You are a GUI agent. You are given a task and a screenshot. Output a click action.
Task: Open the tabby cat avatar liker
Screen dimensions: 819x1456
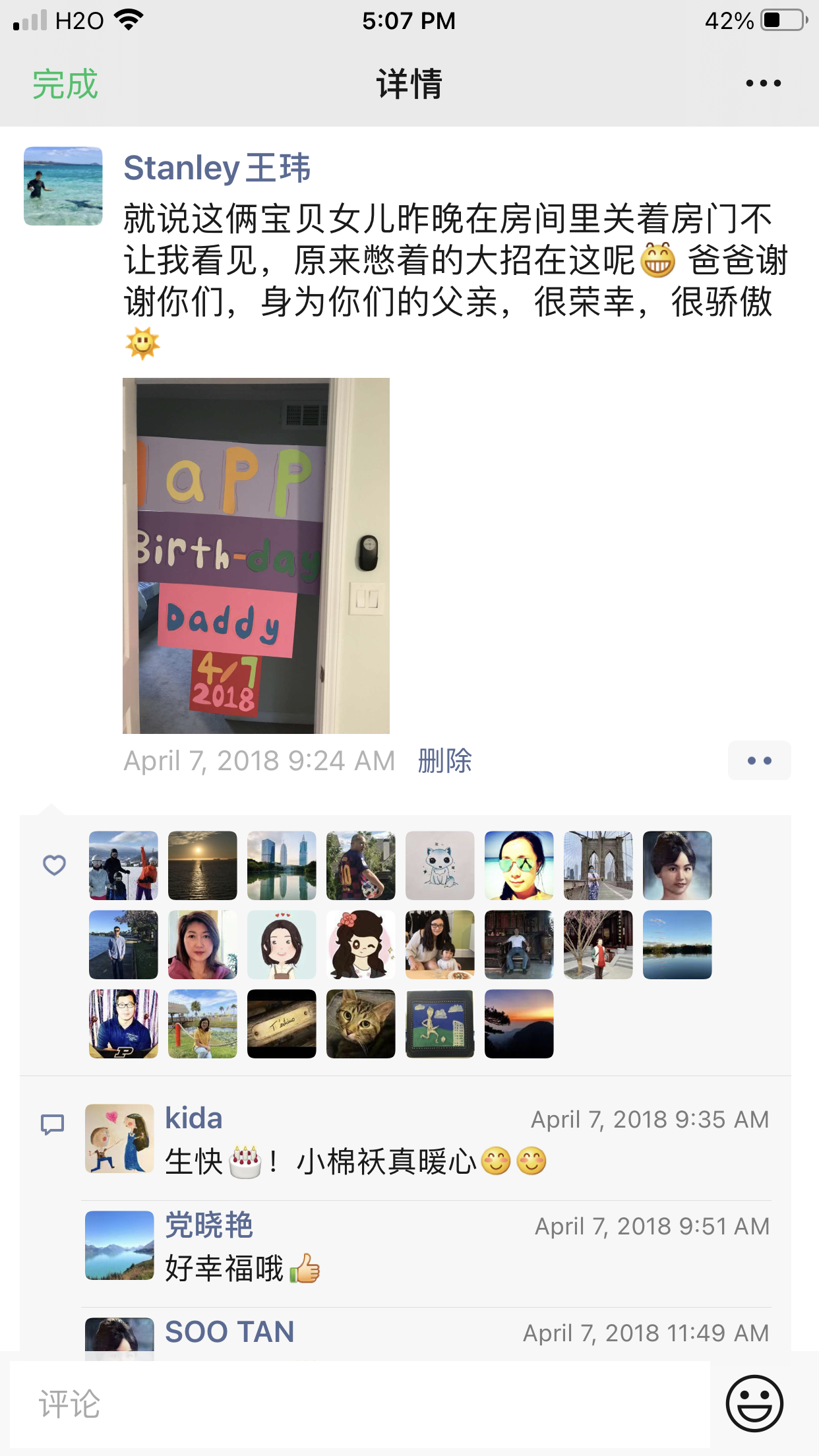pyautogui.click(x=361, y=1023)
